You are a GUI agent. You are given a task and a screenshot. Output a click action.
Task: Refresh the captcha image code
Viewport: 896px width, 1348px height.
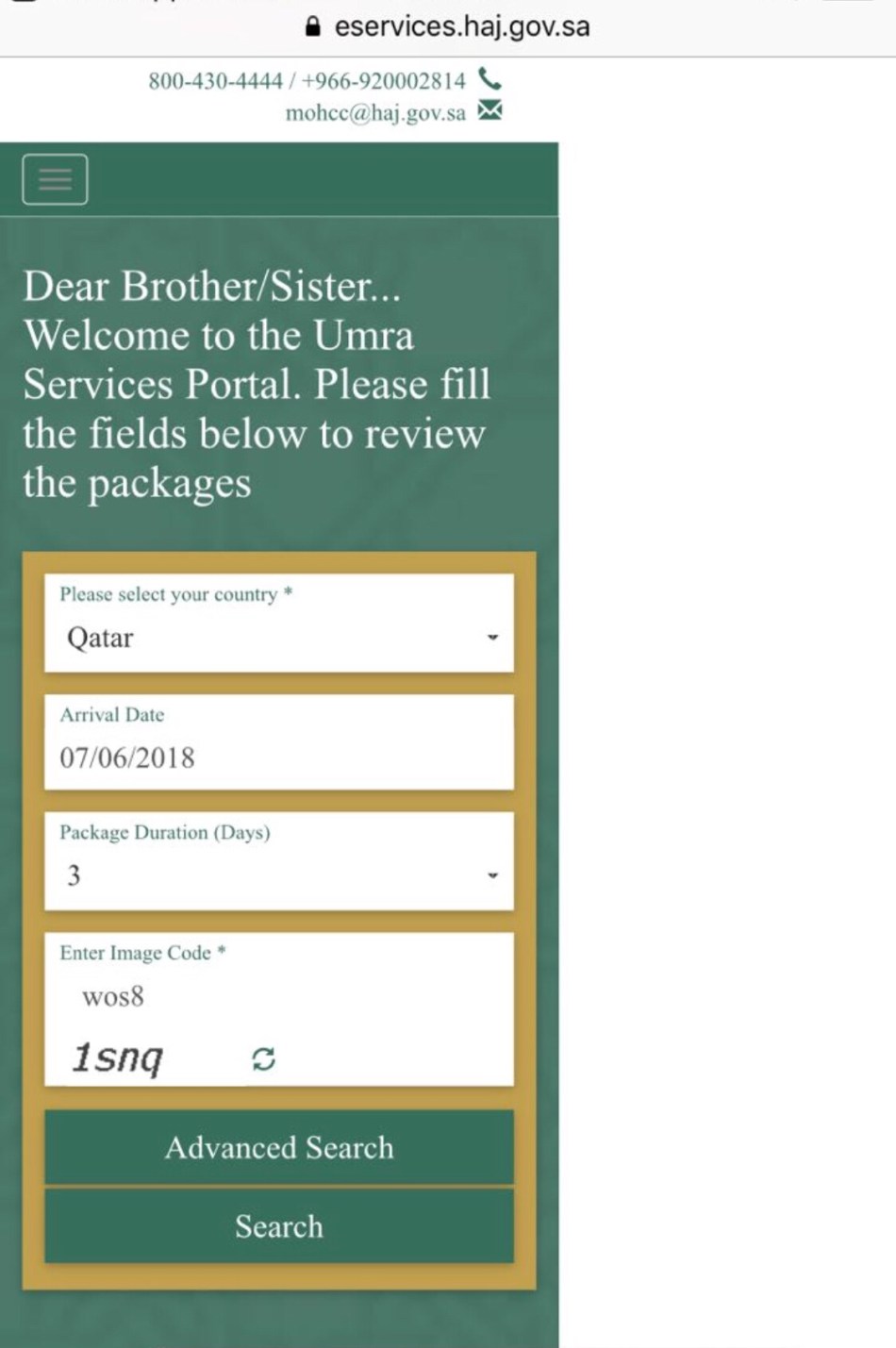[264, 1059]
